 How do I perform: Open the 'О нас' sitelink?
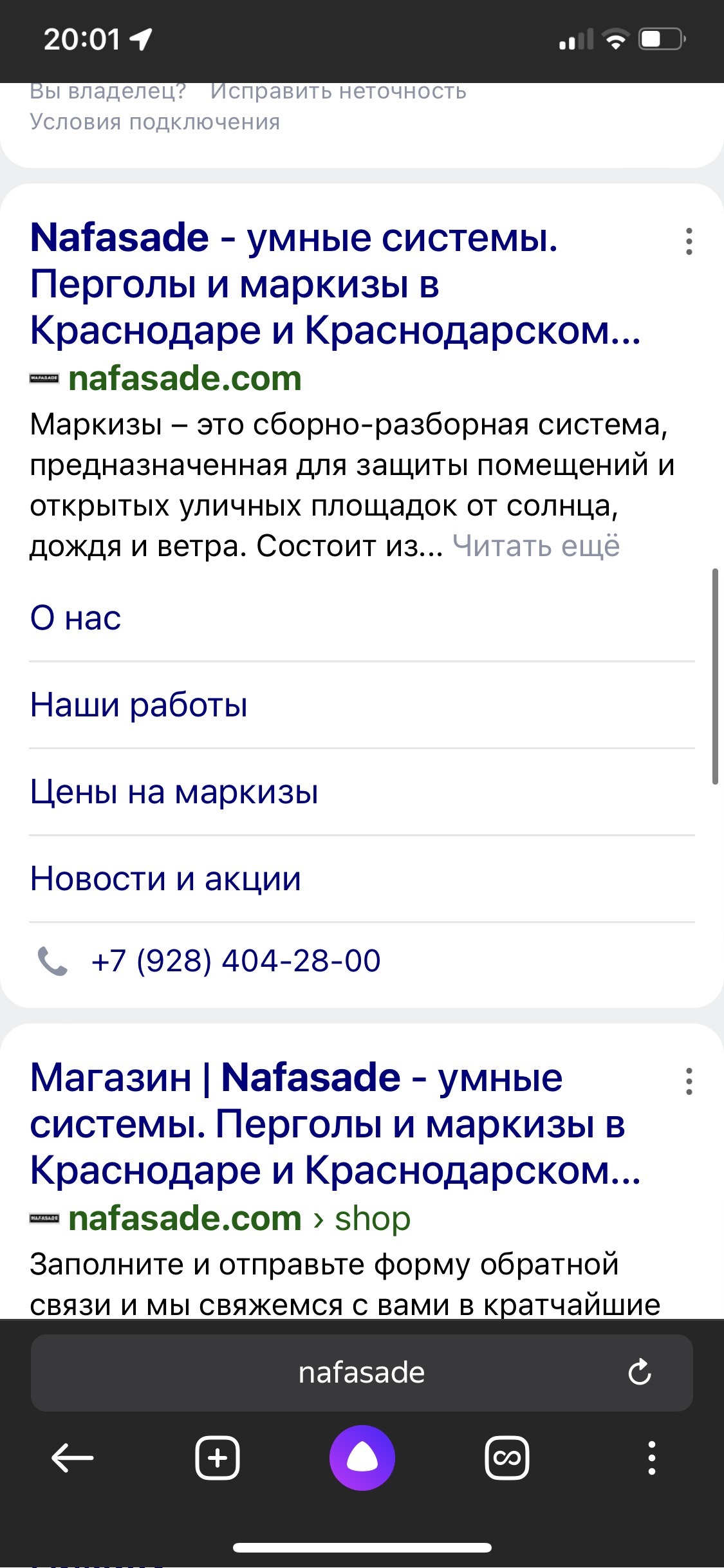pyautogui.click(x=75, y=618)
